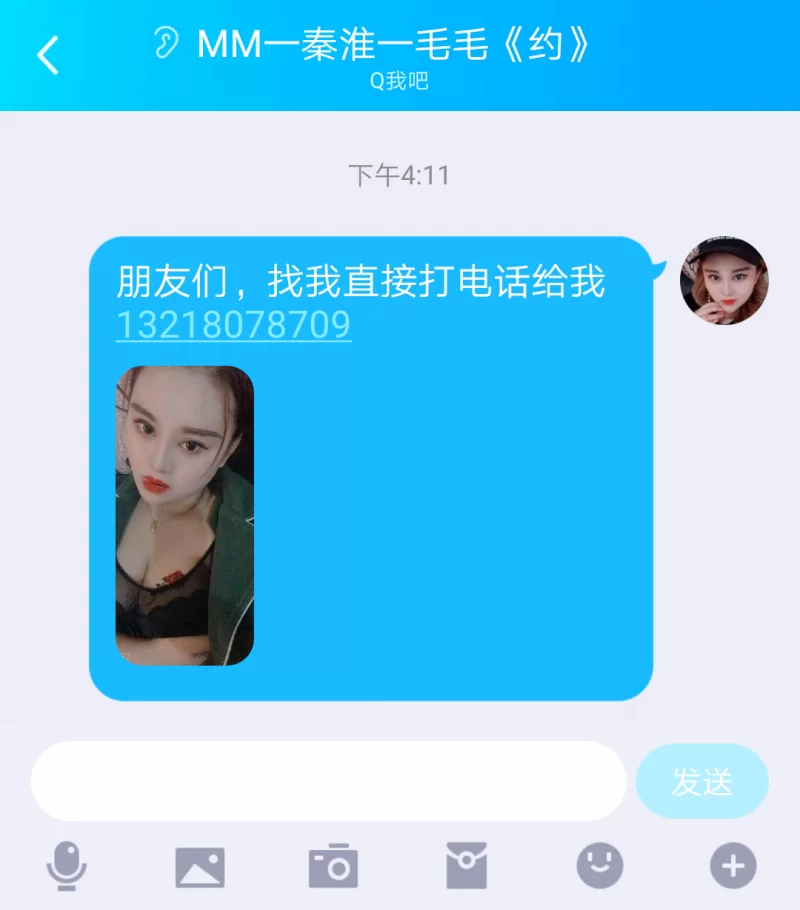
Task: Open the emoji picker
Action: pos(600,866)
